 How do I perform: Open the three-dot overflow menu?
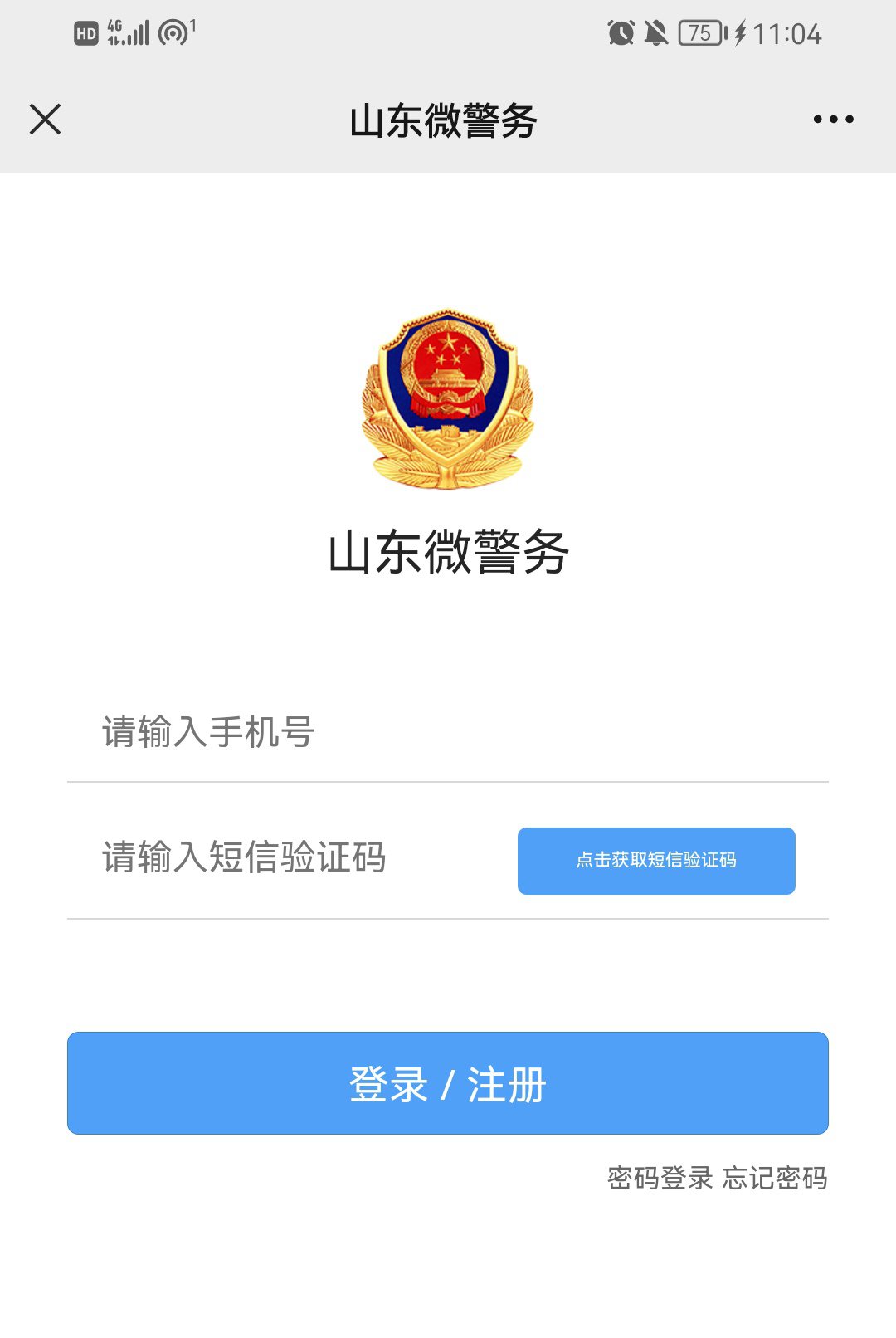(833, 120)
